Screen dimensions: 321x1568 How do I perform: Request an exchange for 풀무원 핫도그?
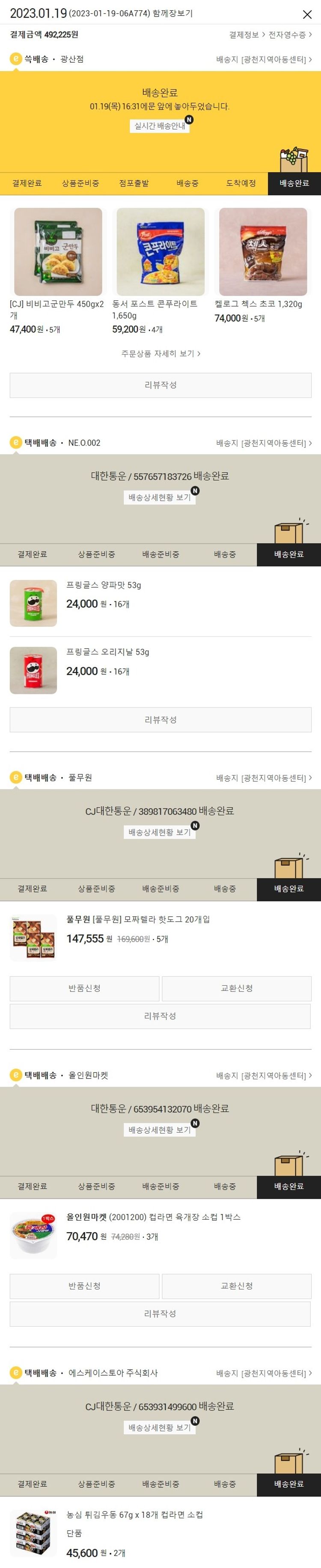pyautogui.click(x=237, y=988)
